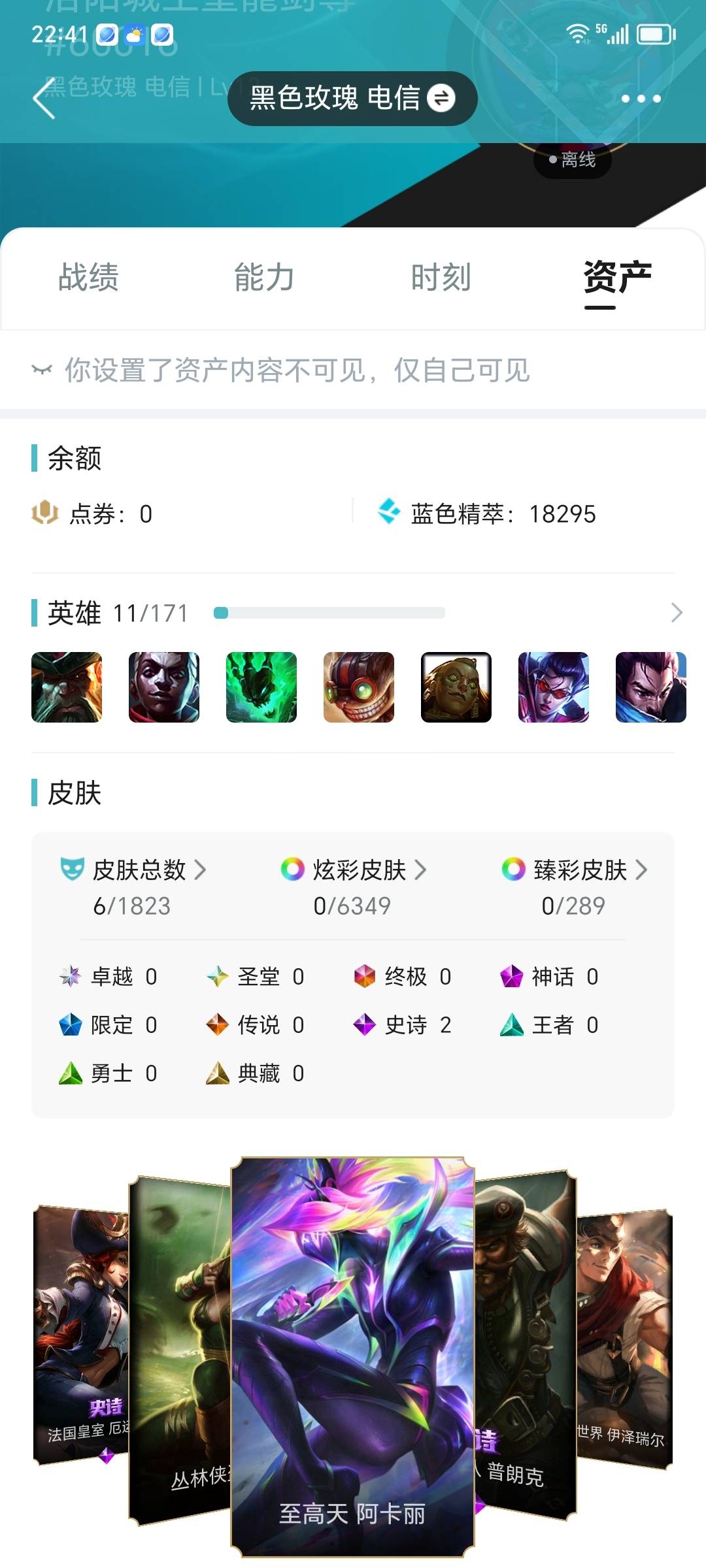Screen dimensions: 706x1568
Task: Open the 法国皇室 skin card
Action: (x=81, y=1336)
